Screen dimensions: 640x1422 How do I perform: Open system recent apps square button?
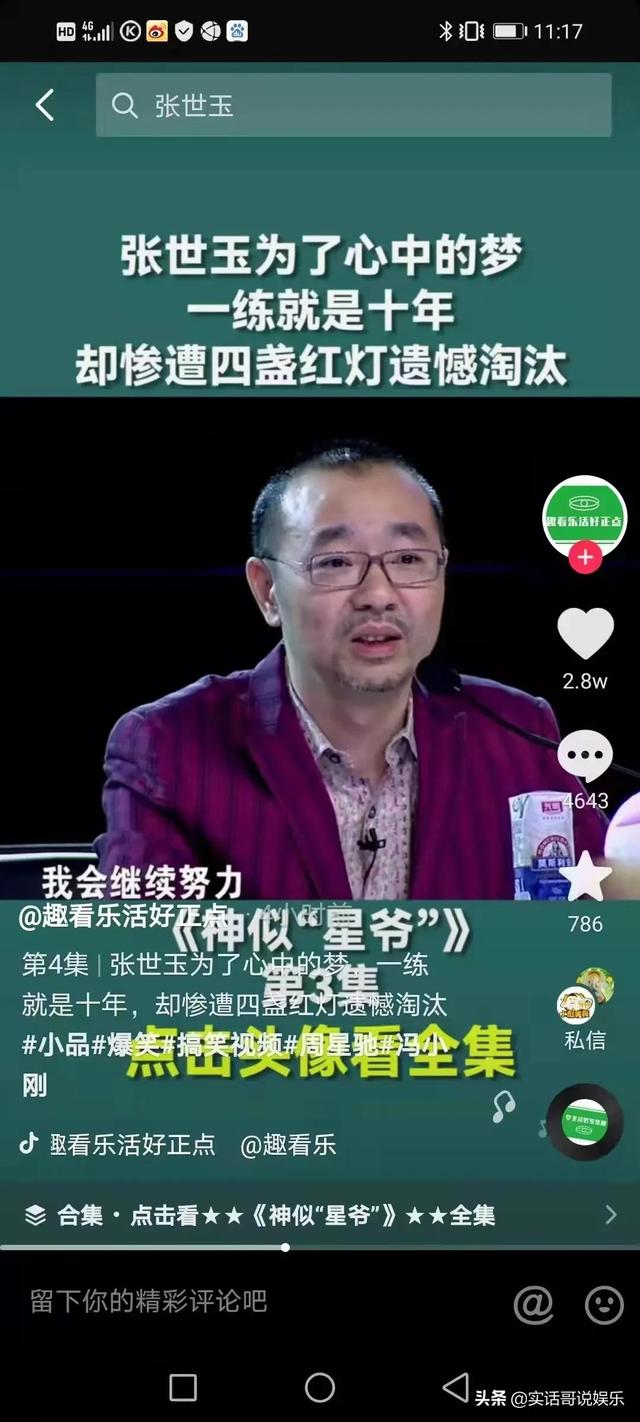tap(183, 1387)
